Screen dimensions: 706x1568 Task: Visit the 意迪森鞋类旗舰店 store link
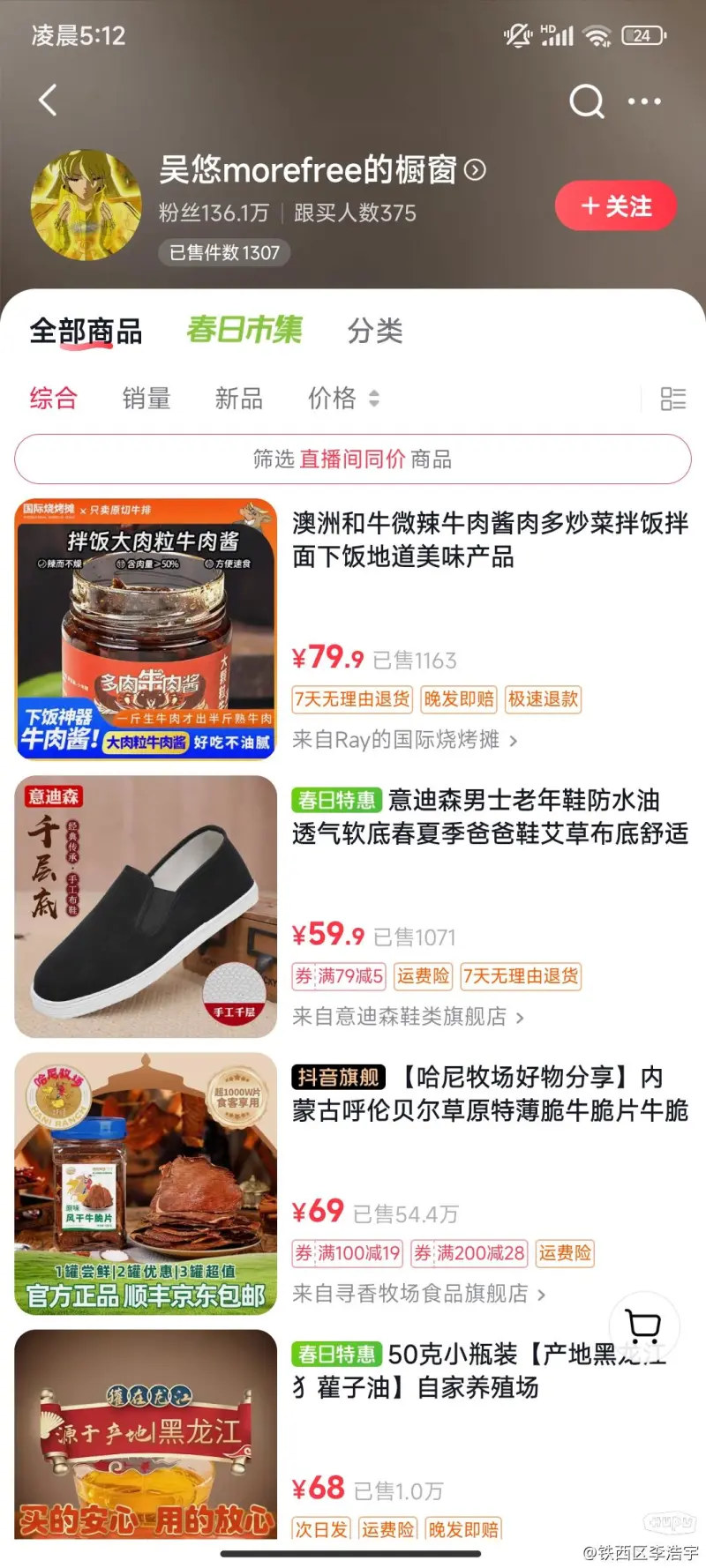[408, 1017]
